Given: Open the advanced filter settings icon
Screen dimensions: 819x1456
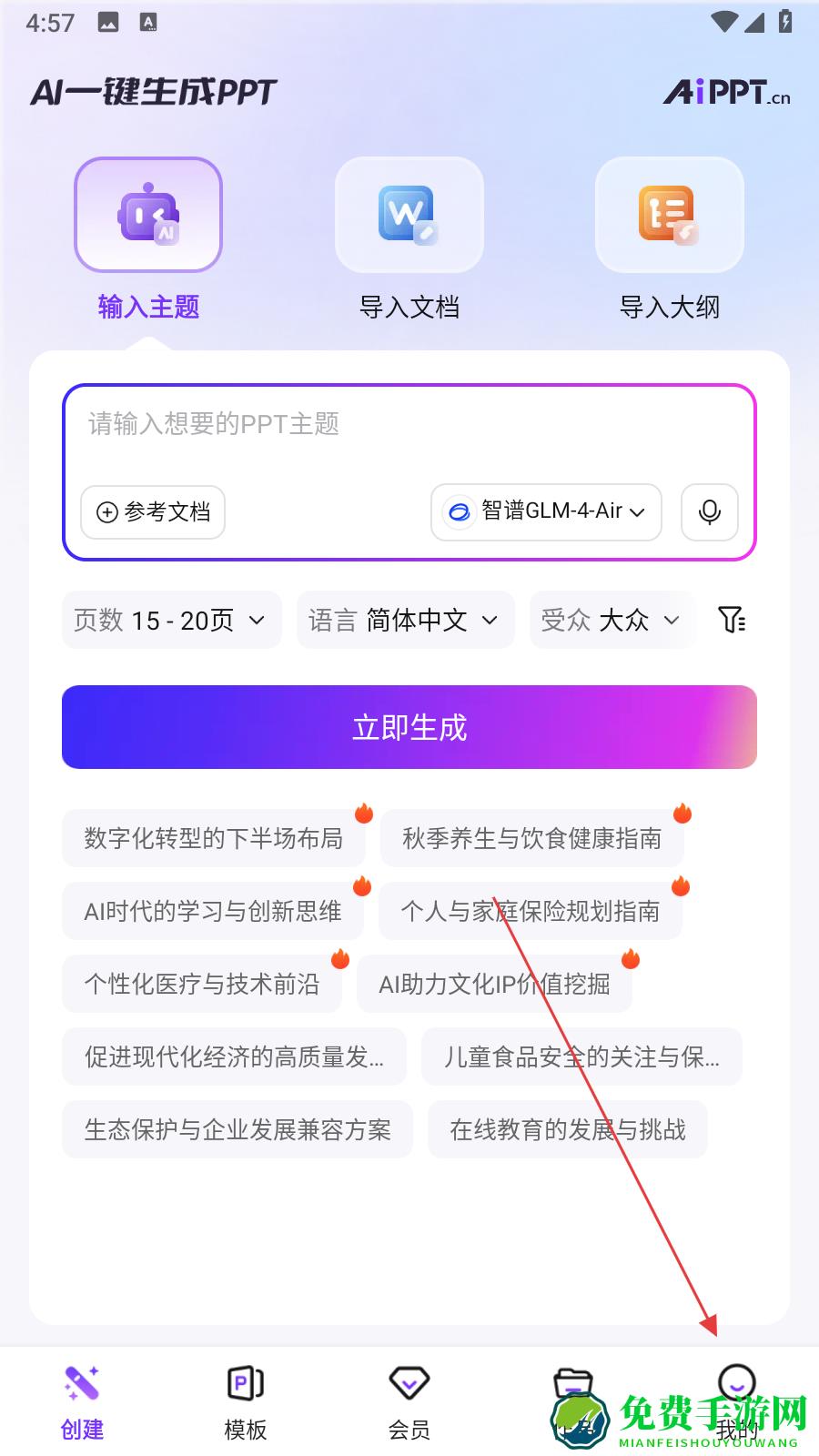Looking at the screenshot, I should click(732, 621).
